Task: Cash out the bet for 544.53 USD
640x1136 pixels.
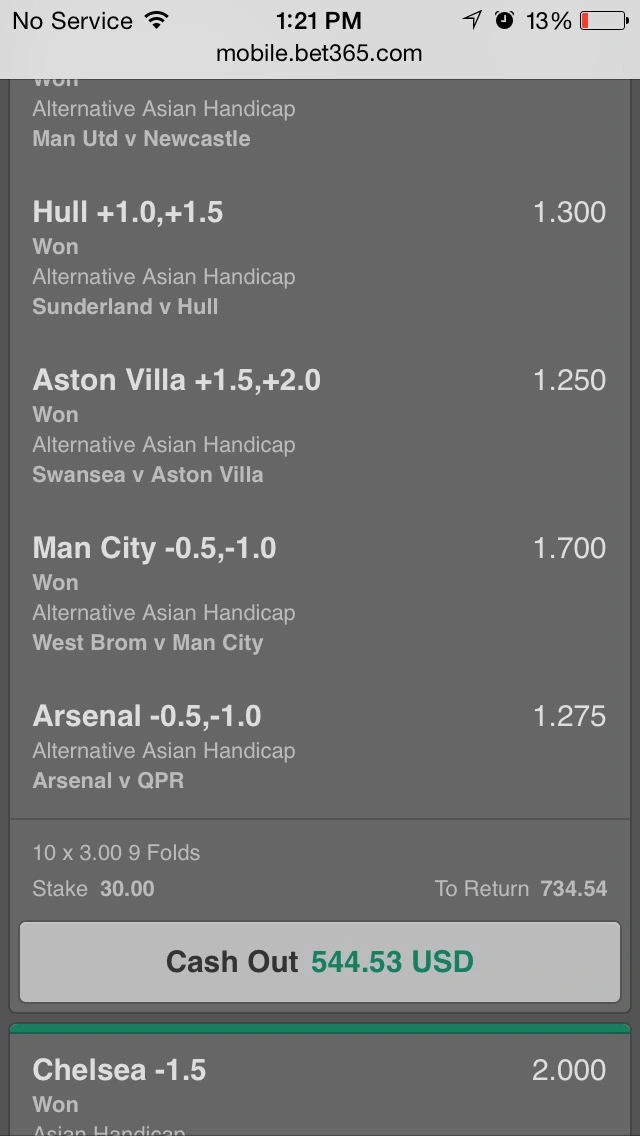Action: [320, 962]
